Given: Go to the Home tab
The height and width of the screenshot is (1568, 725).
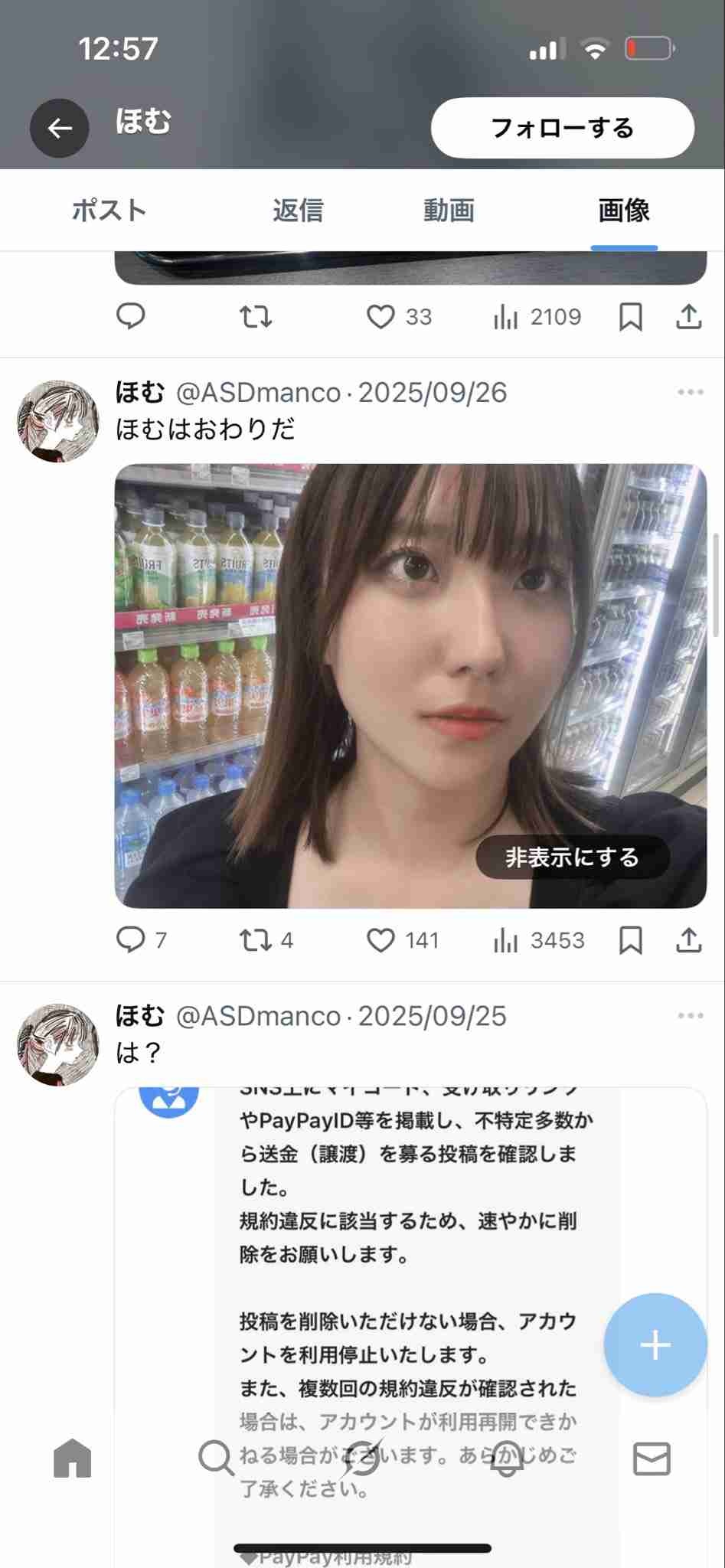Looking at the screenshot, I should (73, 1458).
